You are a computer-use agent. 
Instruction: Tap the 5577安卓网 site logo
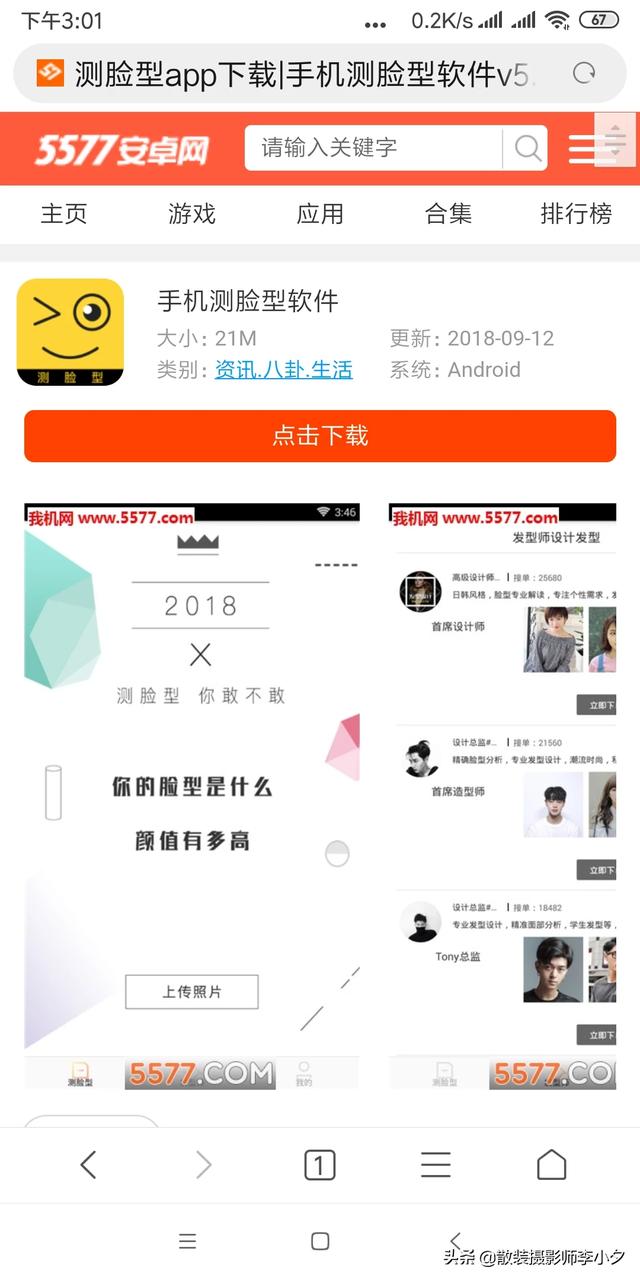pos(122,150)
